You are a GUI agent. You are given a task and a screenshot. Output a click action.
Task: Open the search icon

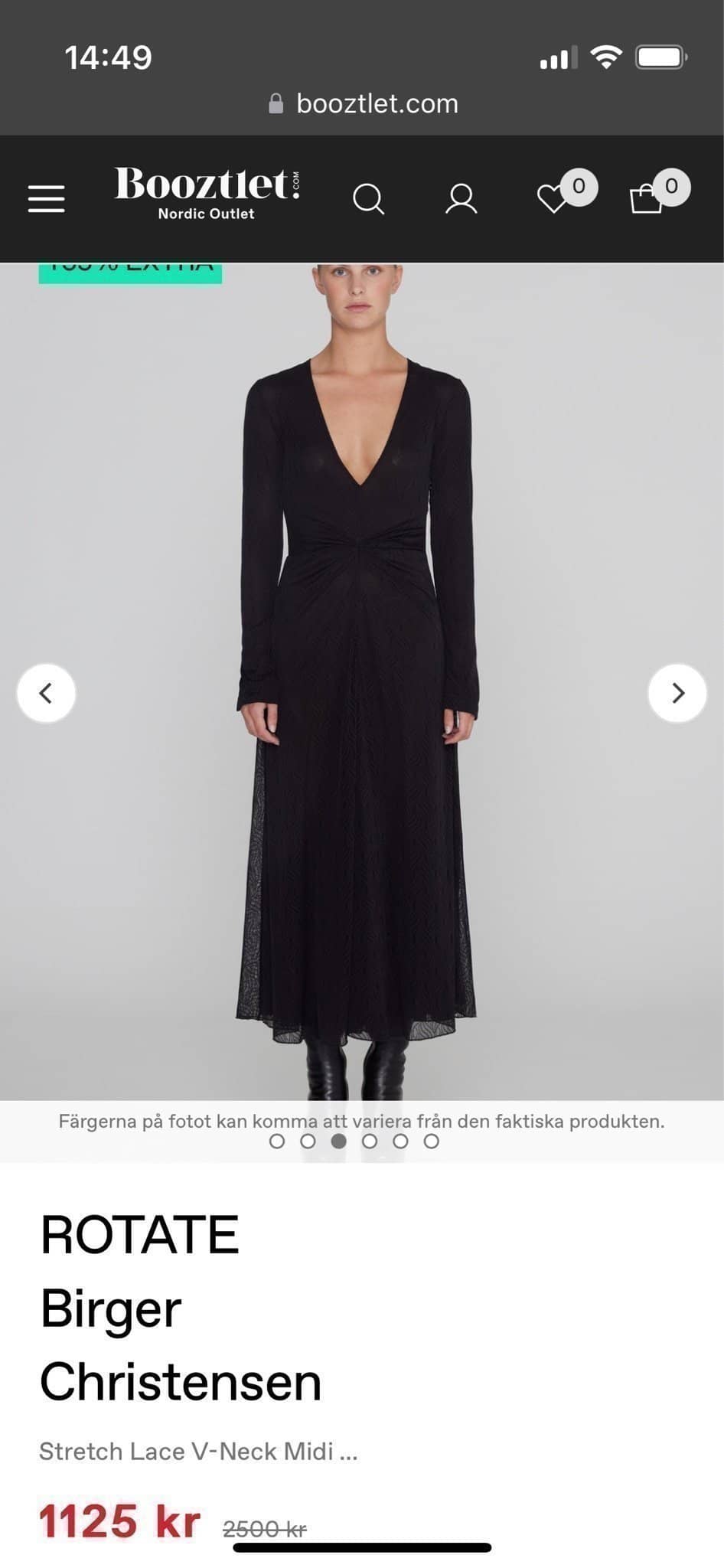tap(370, 199)
